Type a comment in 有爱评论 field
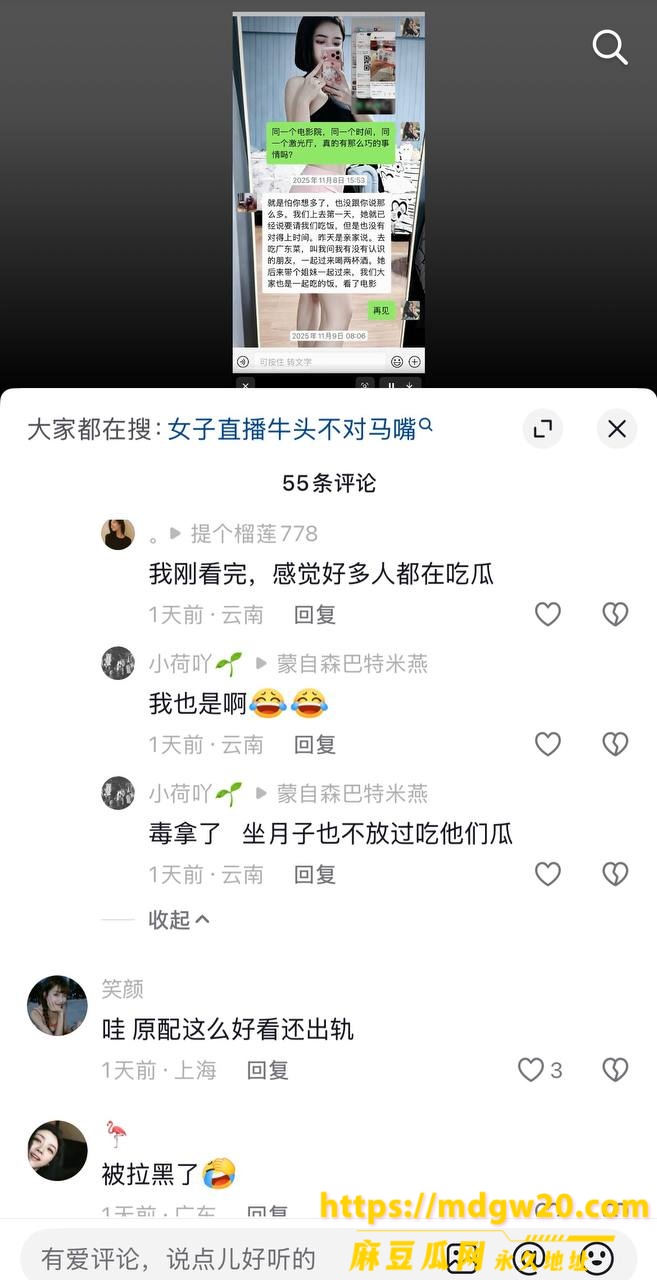Screen dimensions: 657x1280 tap(180, 1258)
